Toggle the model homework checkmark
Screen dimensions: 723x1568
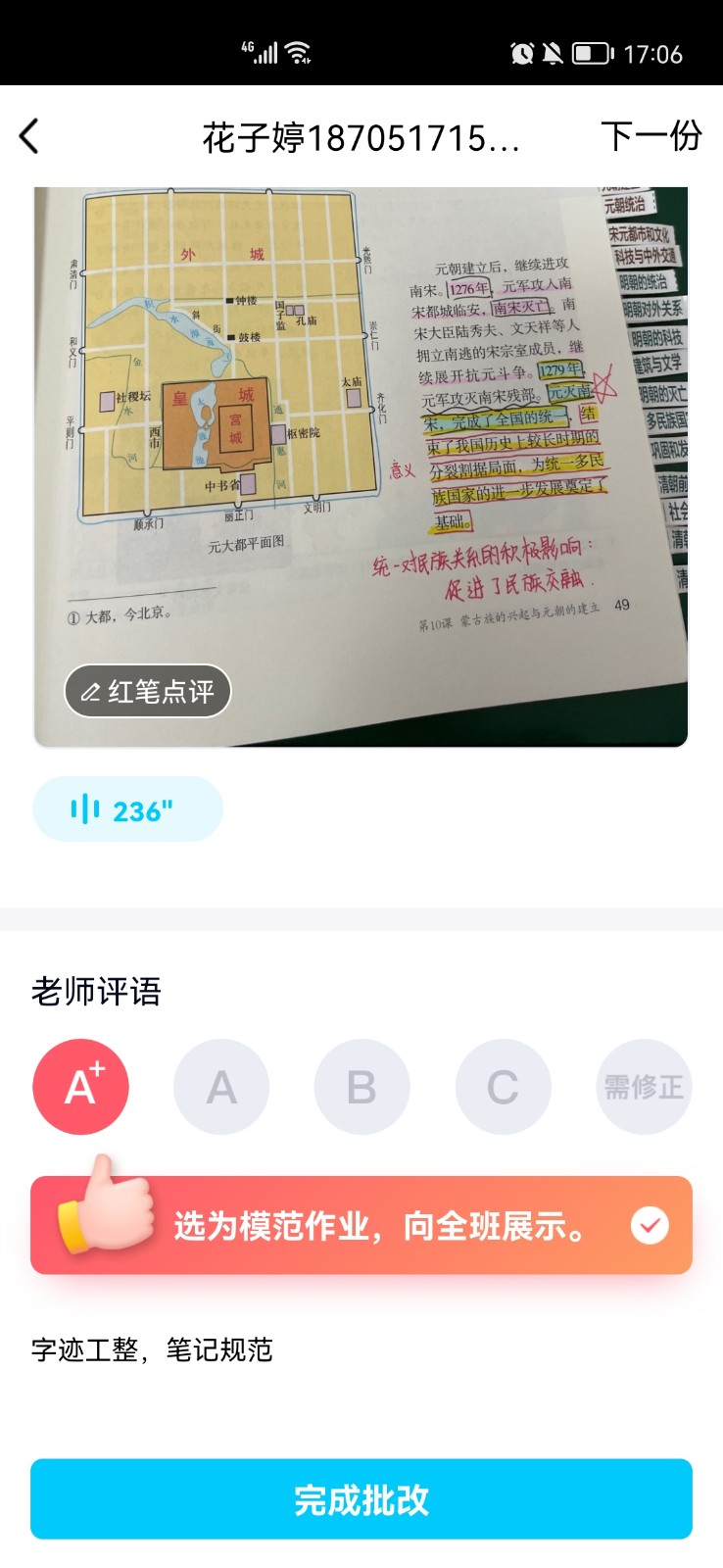[650, 1225]
